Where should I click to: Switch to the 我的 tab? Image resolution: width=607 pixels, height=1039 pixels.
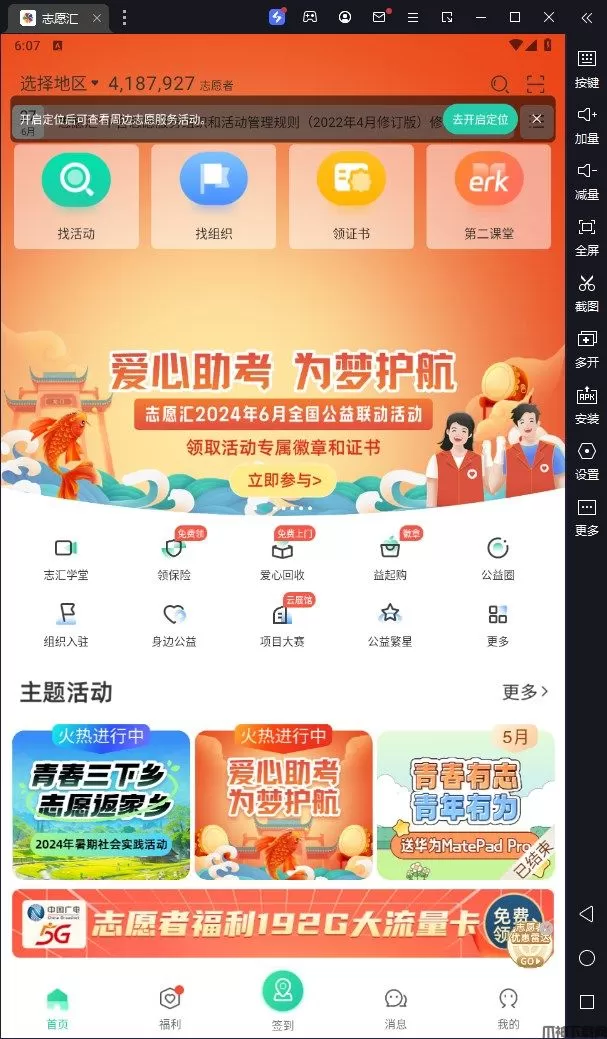(508, 1006)
